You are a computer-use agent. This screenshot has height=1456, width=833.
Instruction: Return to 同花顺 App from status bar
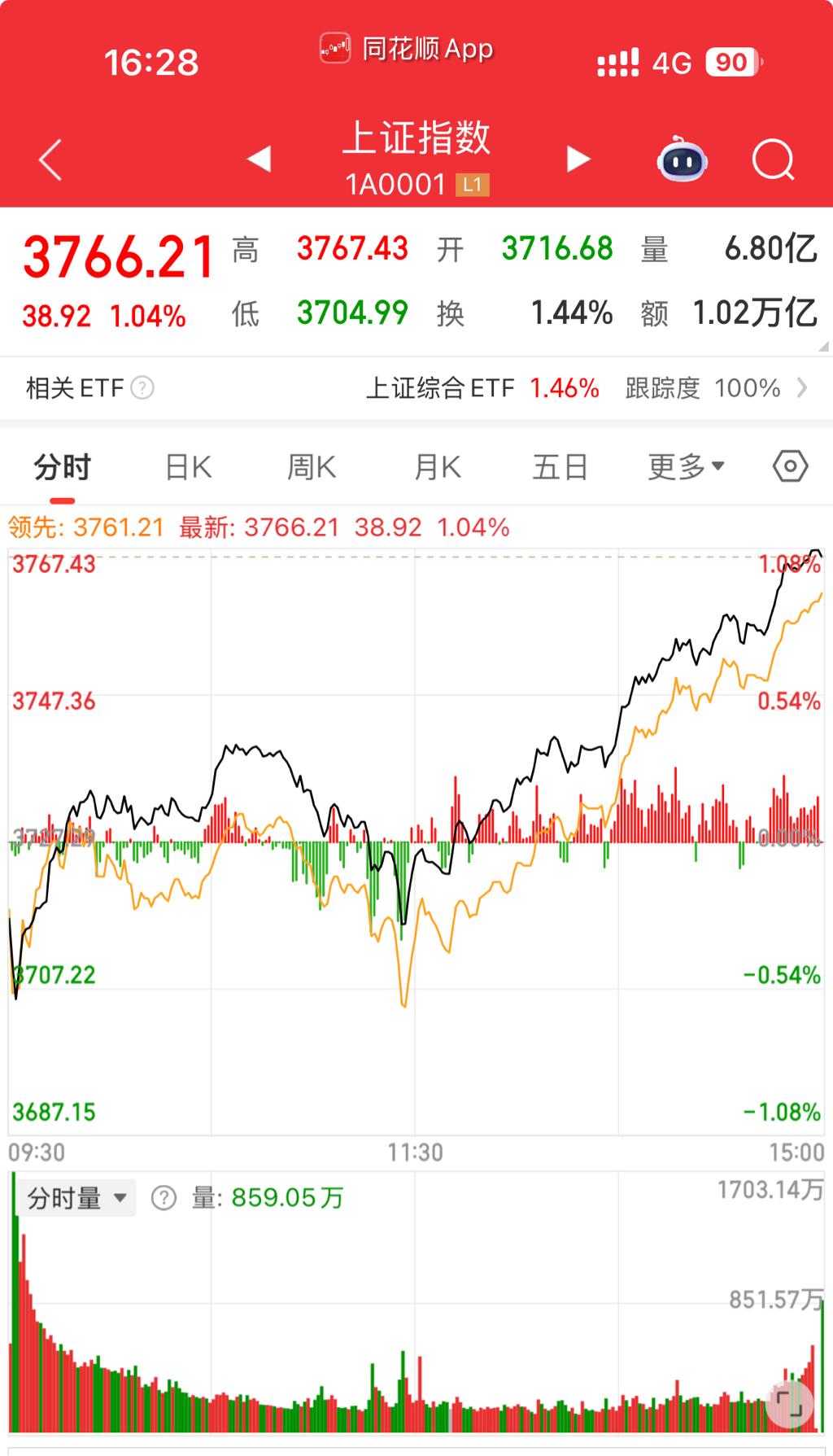pos(407,49)
